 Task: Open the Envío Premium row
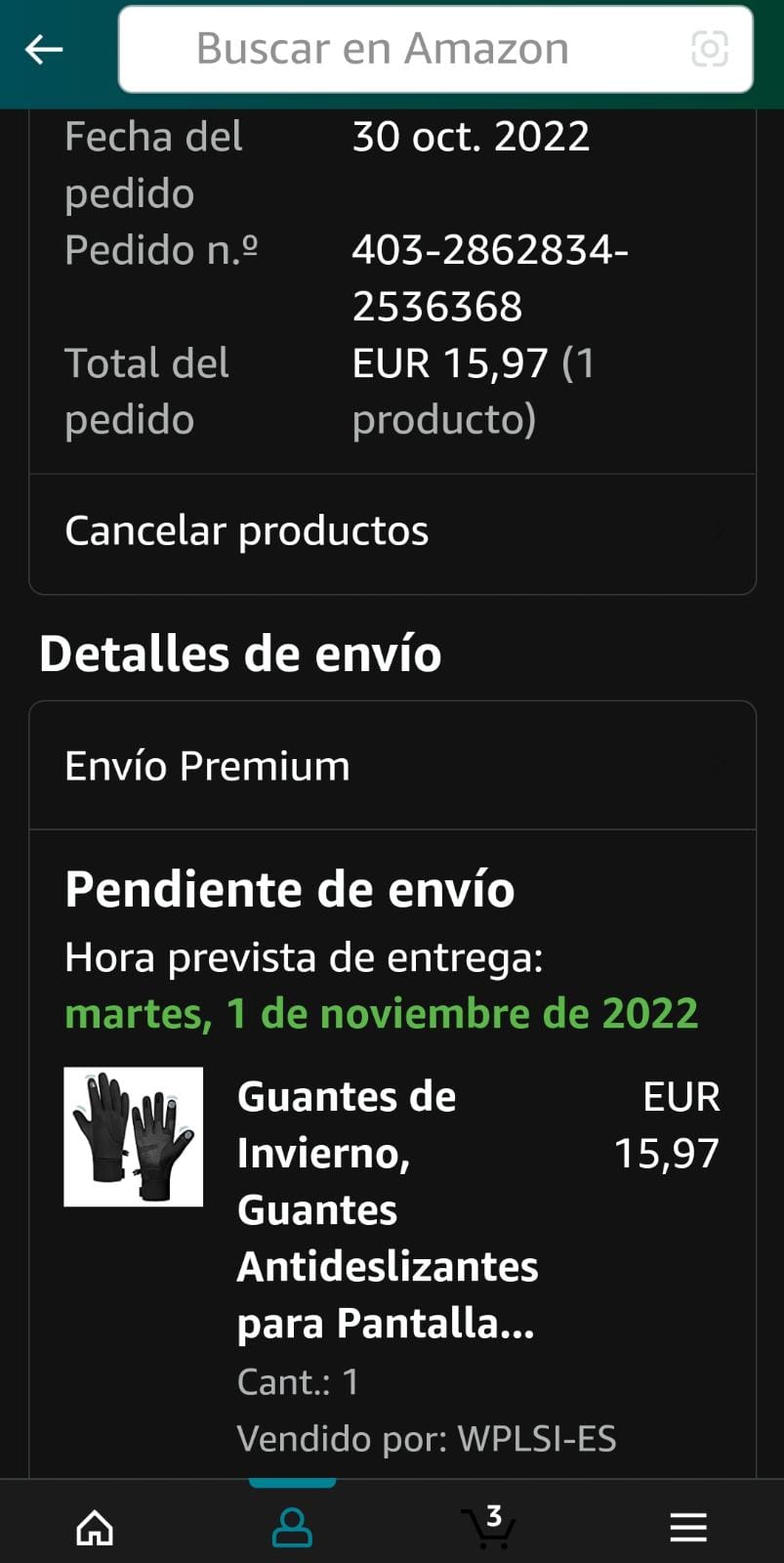pyautogui.click(x=392, y=766)
